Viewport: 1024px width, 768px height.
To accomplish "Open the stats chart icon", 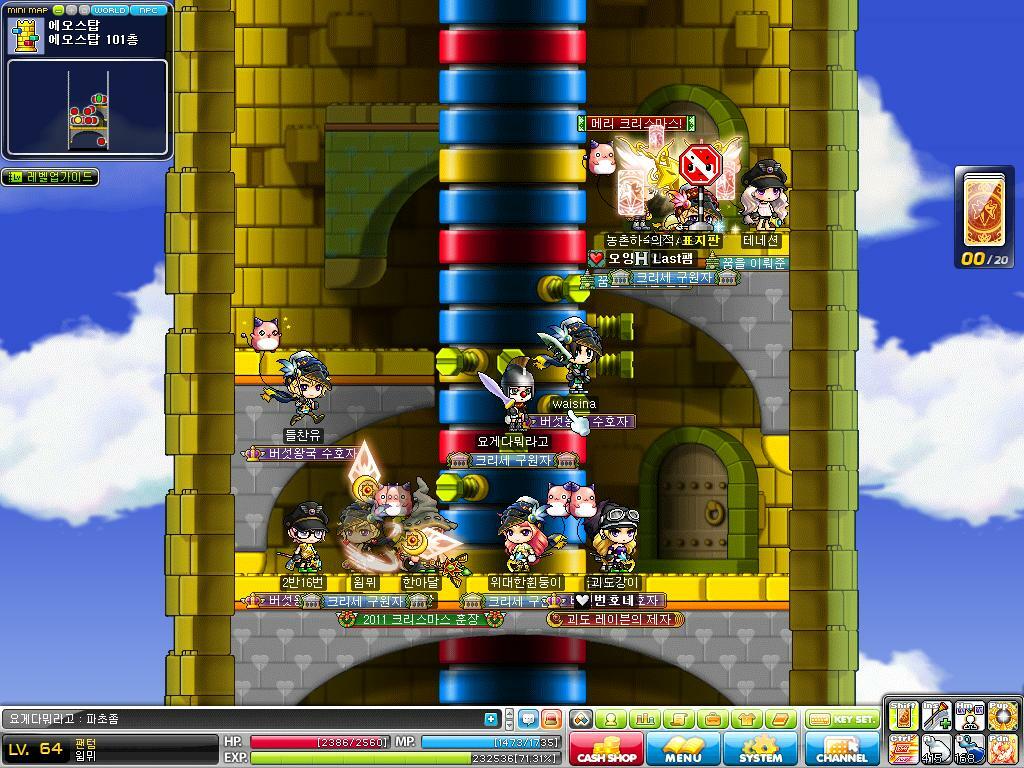I will 644,719.
